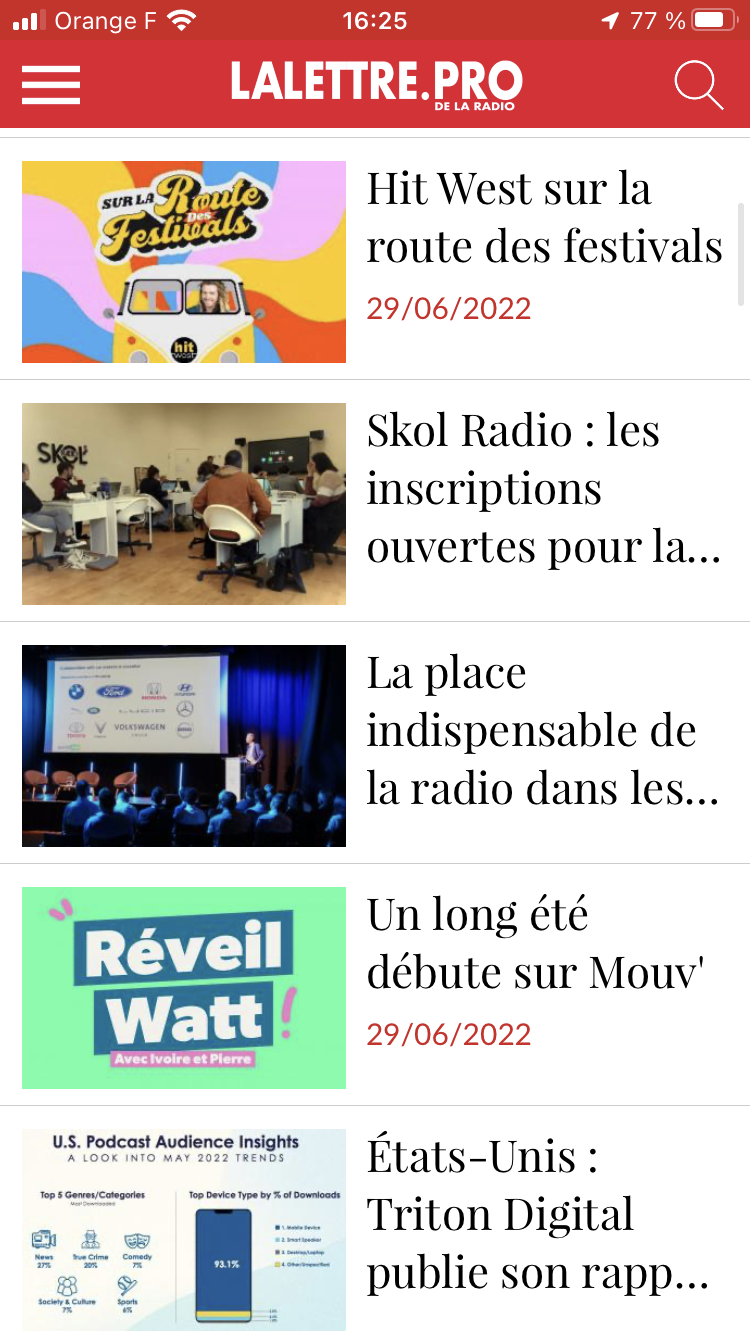Tap the 'Réveil Watt' green thumbnail

pyautogui.click(x=183, y=987)
